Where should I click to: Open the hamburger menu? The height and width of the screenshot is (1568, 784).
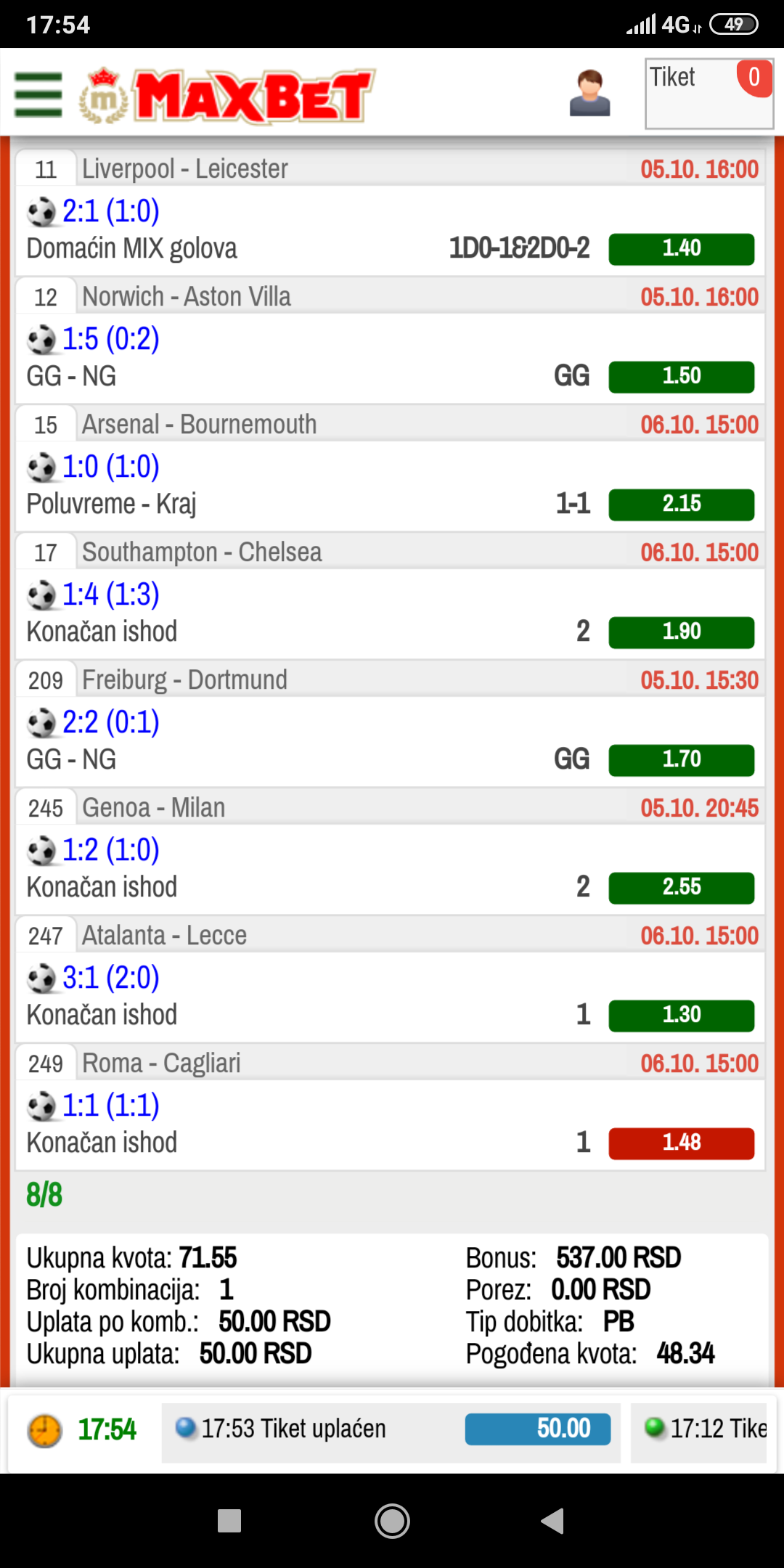click(x=38, y=94)
